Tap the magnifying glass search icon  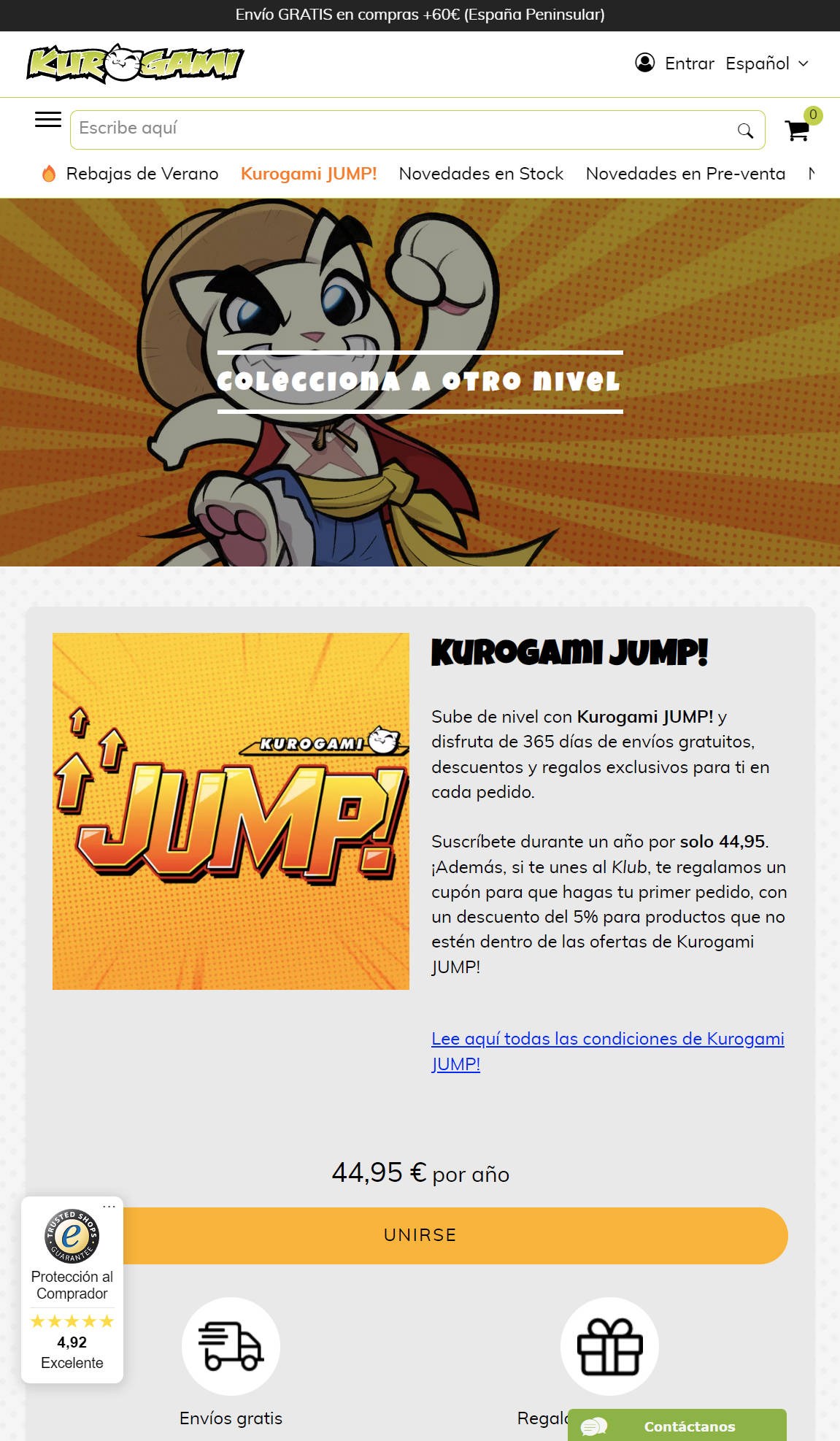coord(744,131)
